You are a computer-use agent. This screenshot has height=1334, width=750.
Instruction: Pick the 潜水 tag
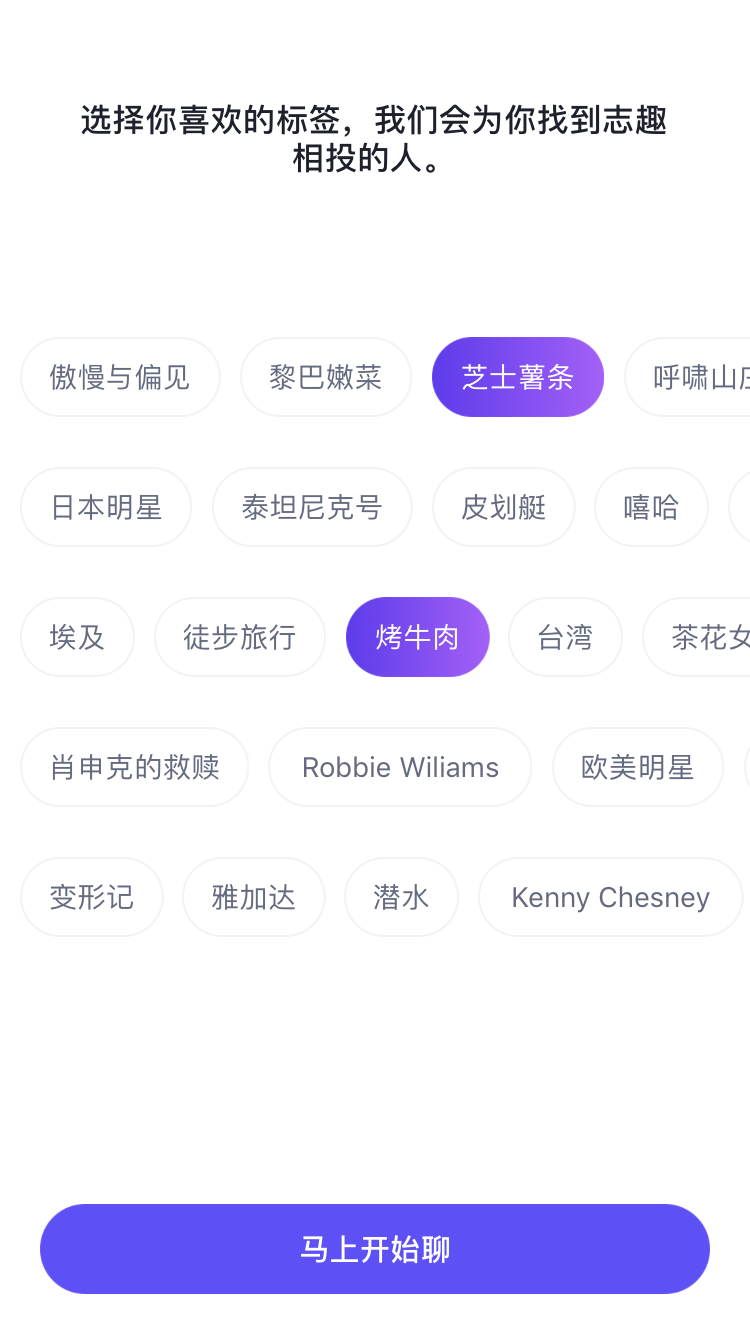pos(402,897)
